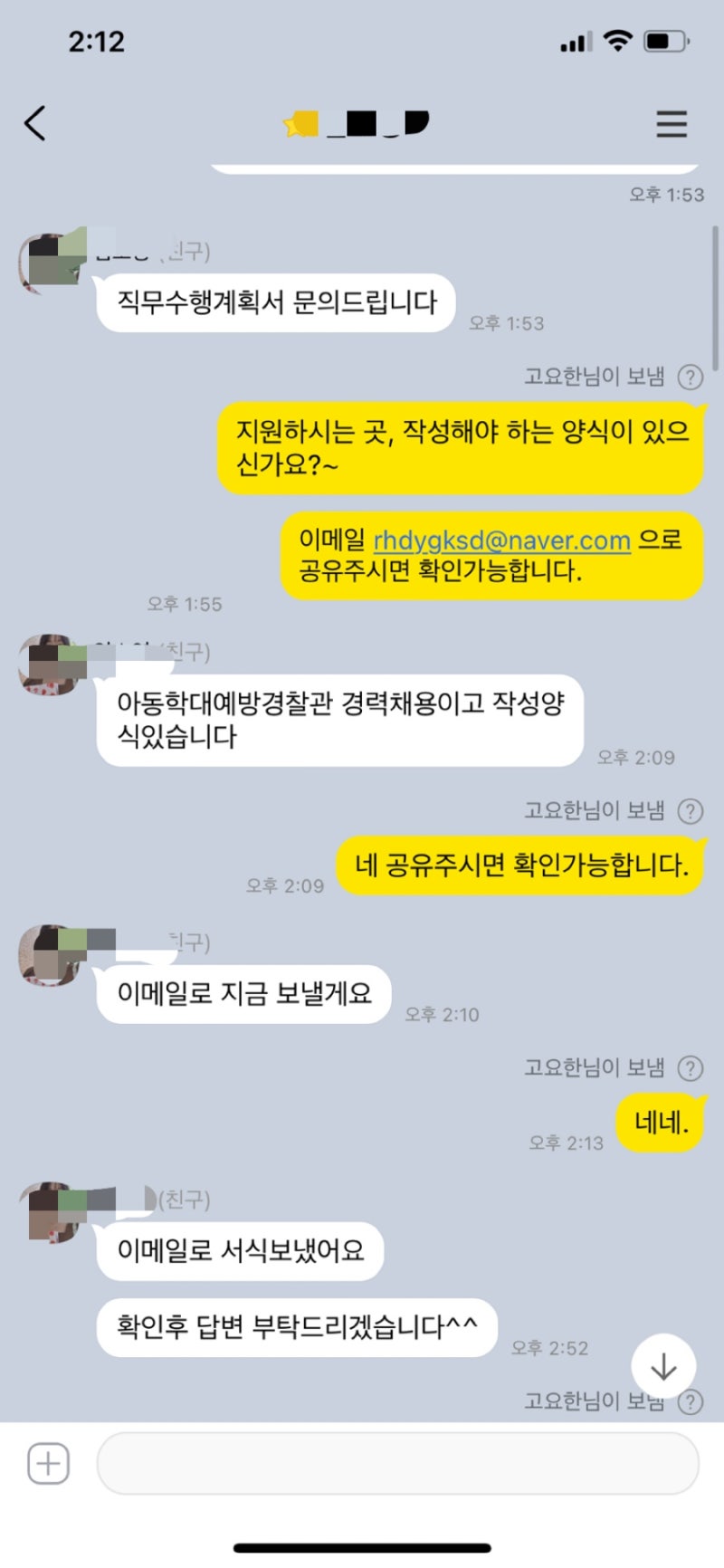Tap help icon above 네 공유주시면 확인가능합니다 message
This screenshot has width=724, height=1568.
click(x=691, y=811)
